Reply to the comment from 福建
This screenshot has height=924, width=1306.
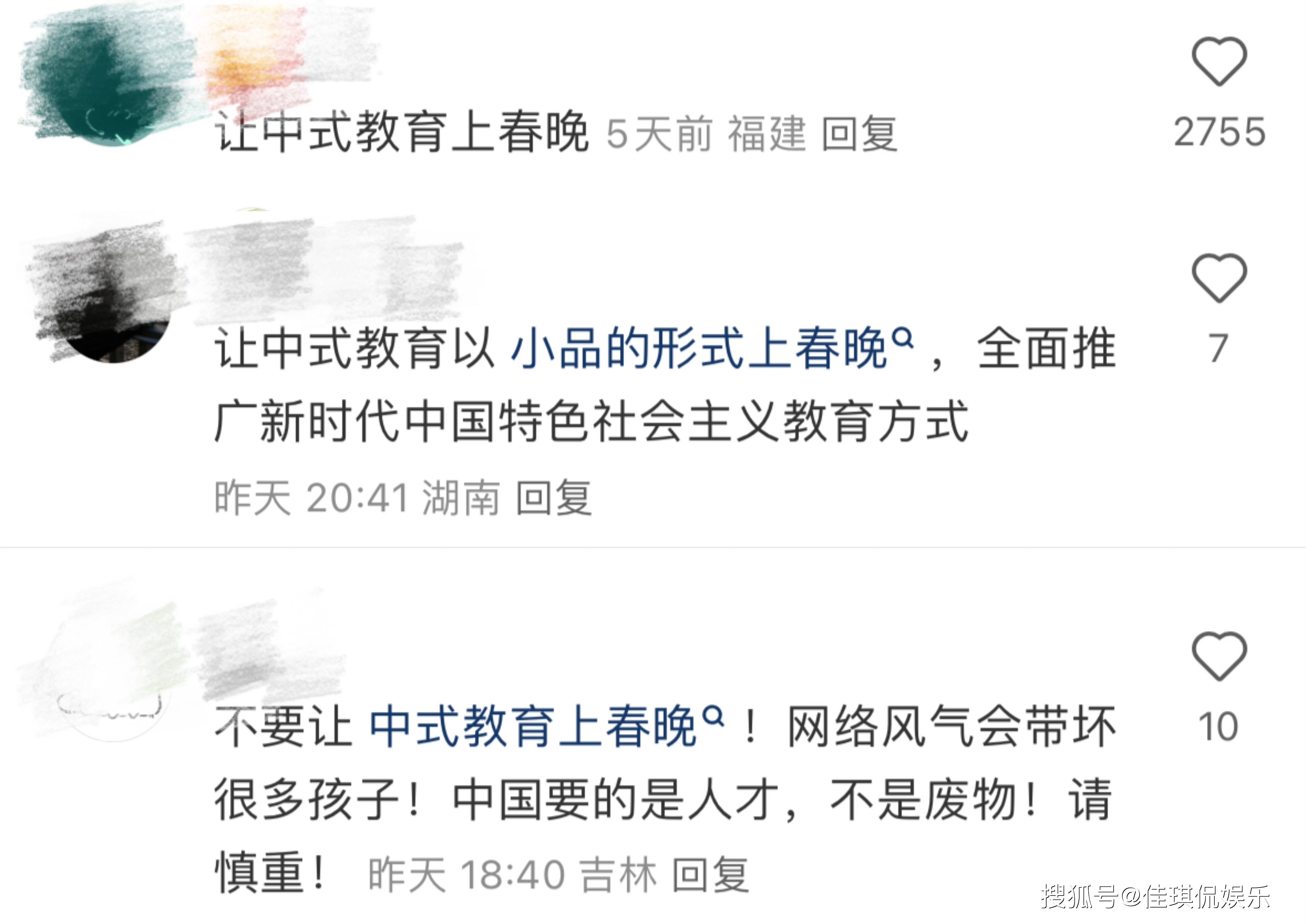pyautogui.click(x=859, y=134)
